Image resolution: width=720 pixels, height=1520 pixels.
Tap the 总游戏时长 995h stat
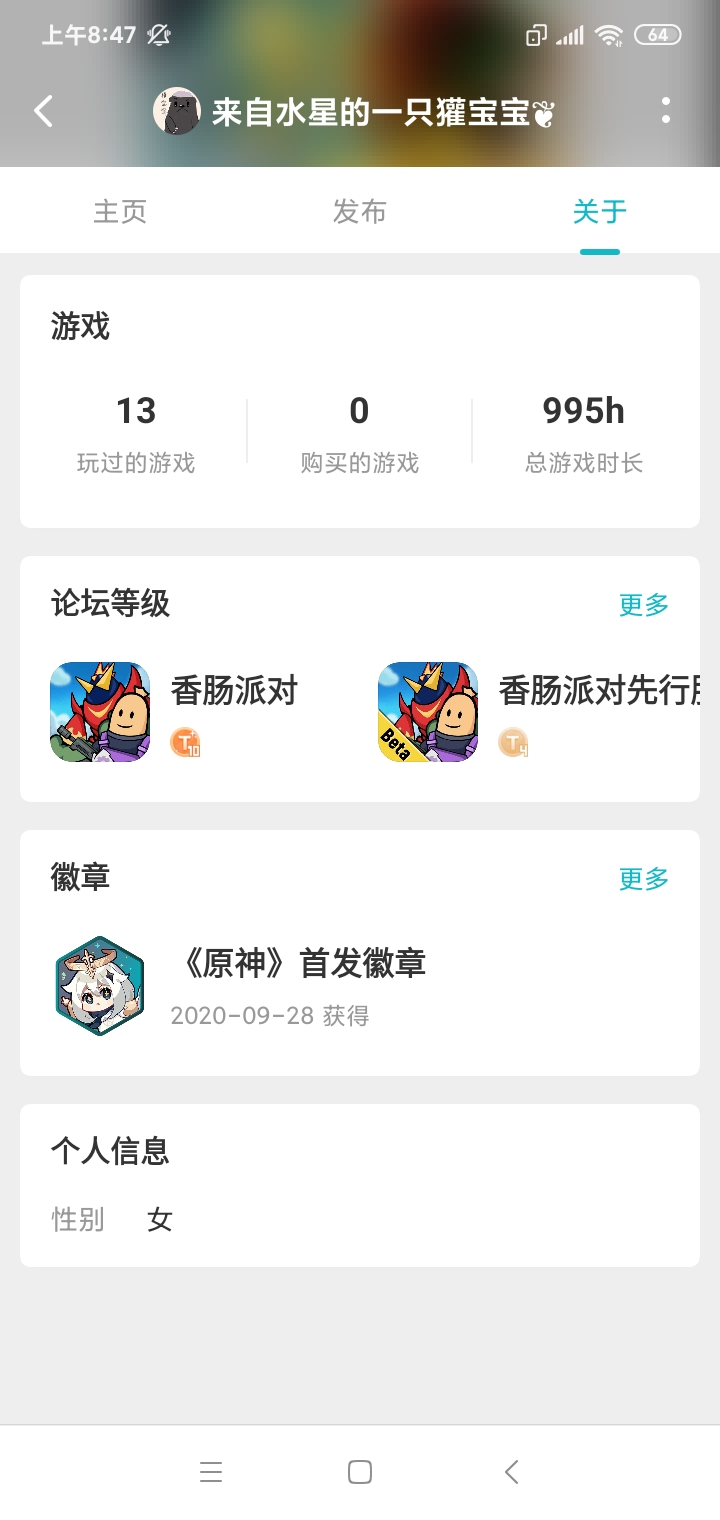[580, 411]
